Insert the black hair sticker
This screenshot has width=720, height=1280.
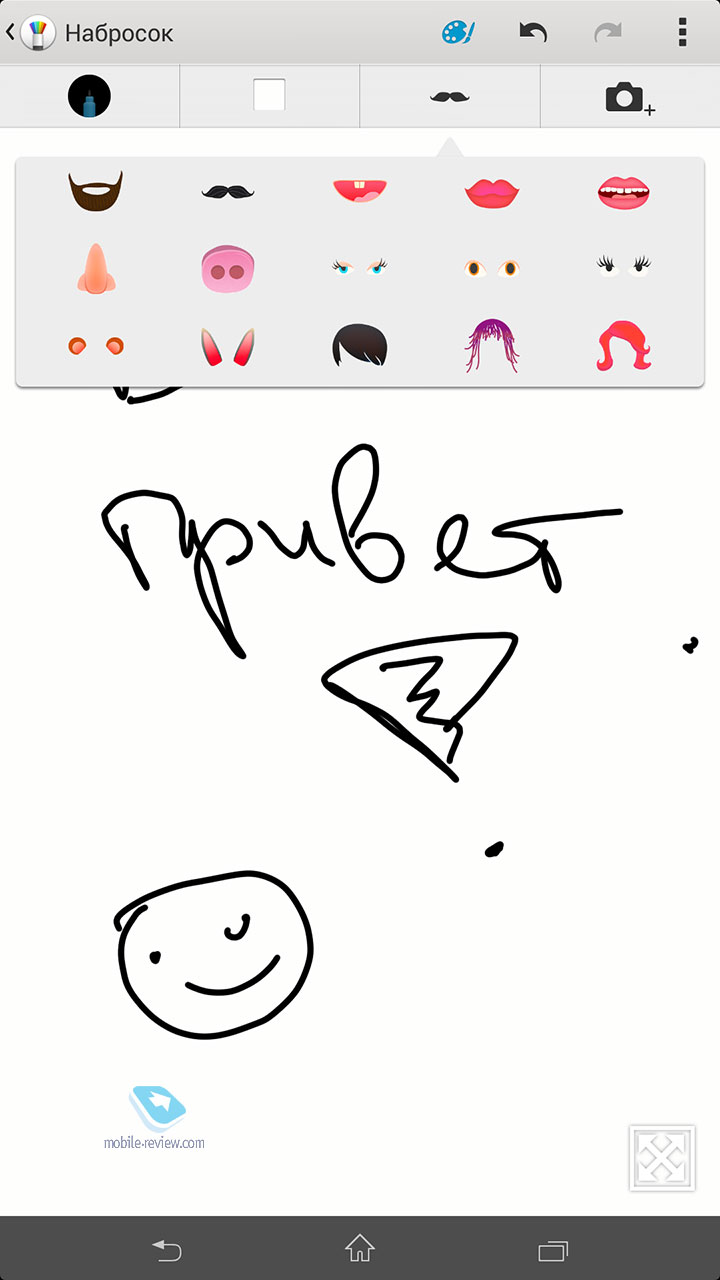360,347
